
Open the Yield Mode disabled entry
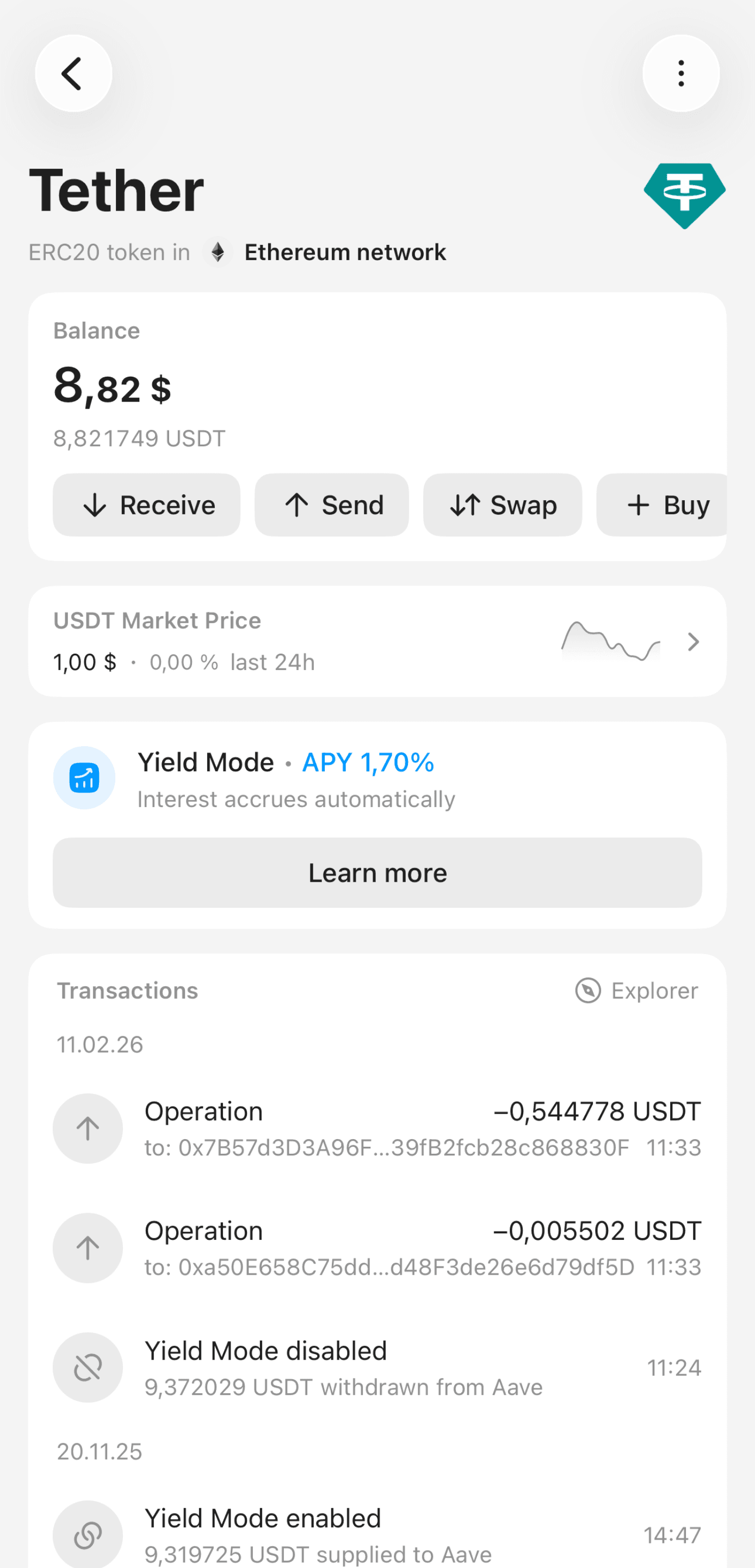click(377, 1368)
